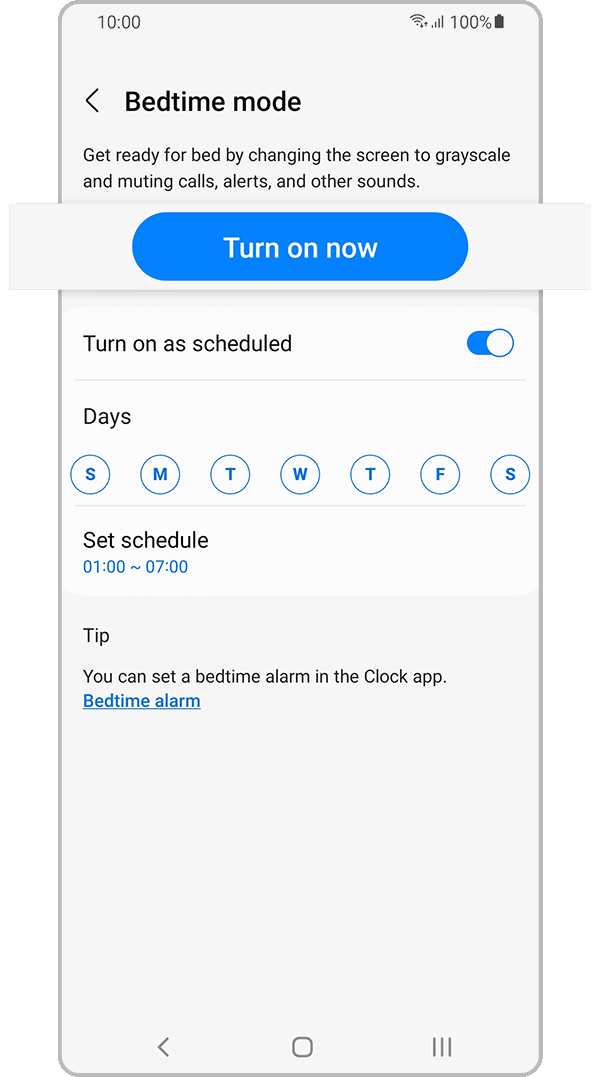Toggle Friday in the Days row
The image size is (600, 1077).
[x=440, y=474]
